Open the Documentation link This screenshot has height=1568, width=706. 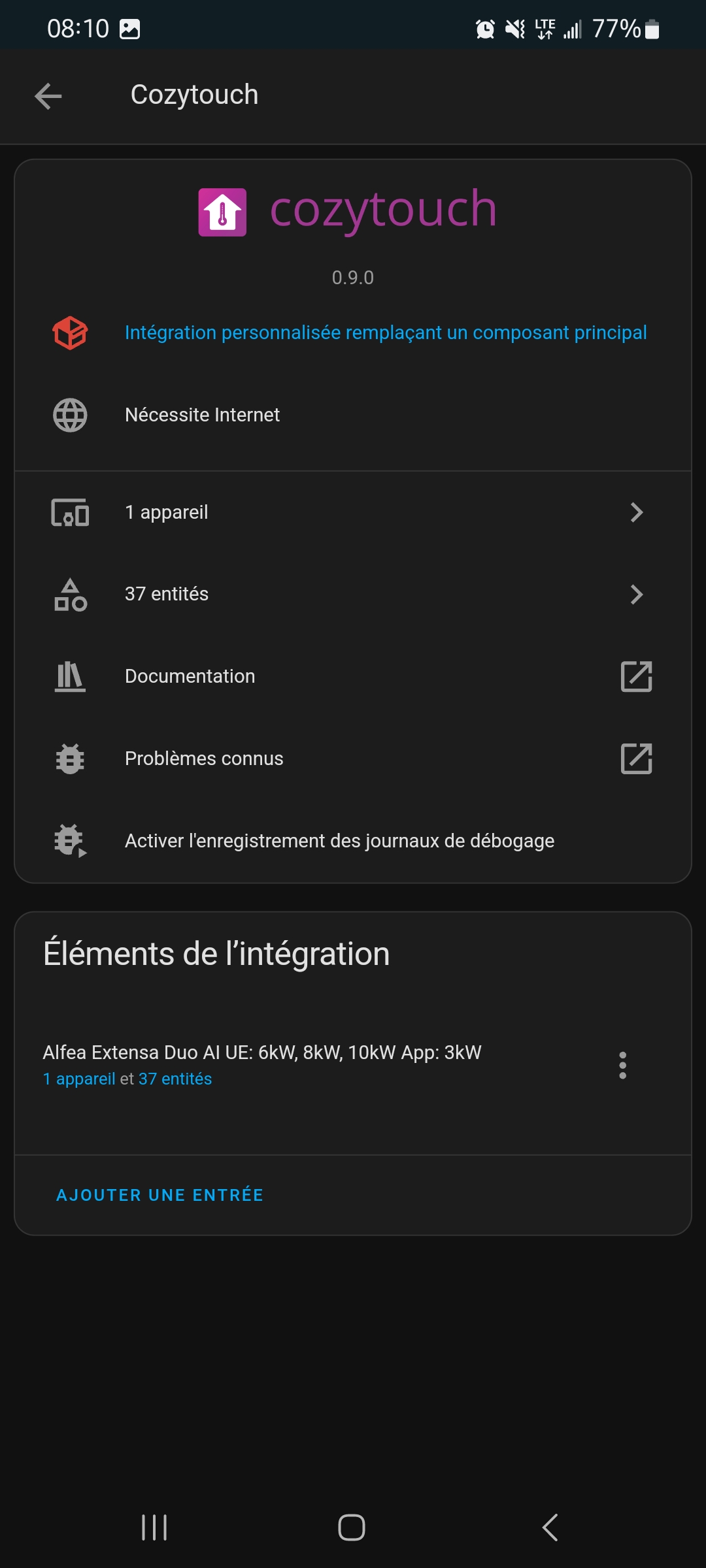click(x=353, y=676)
